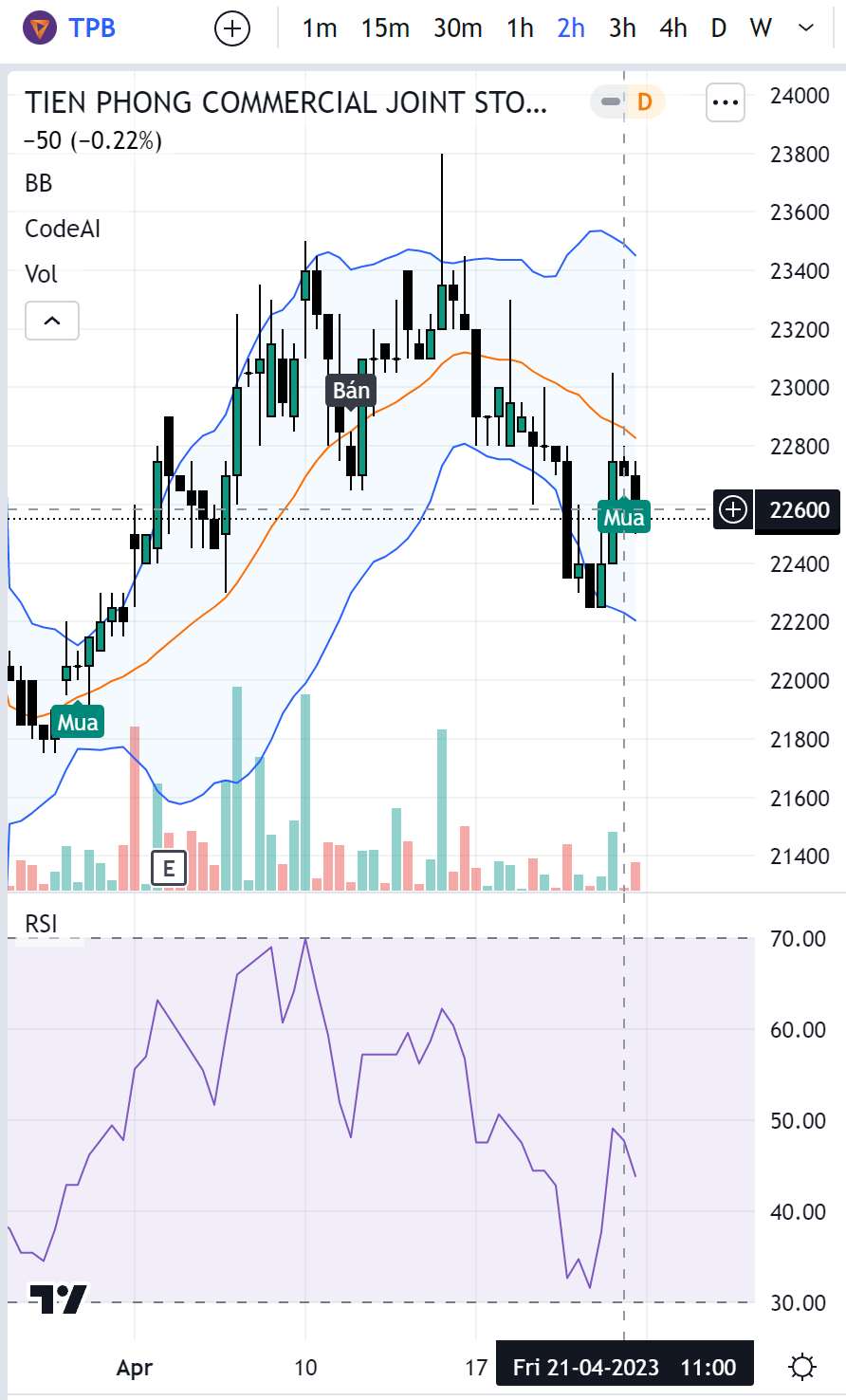Expand more timeframe options dropdown
Screen dimensions: 846x1400
click(806, 28)
